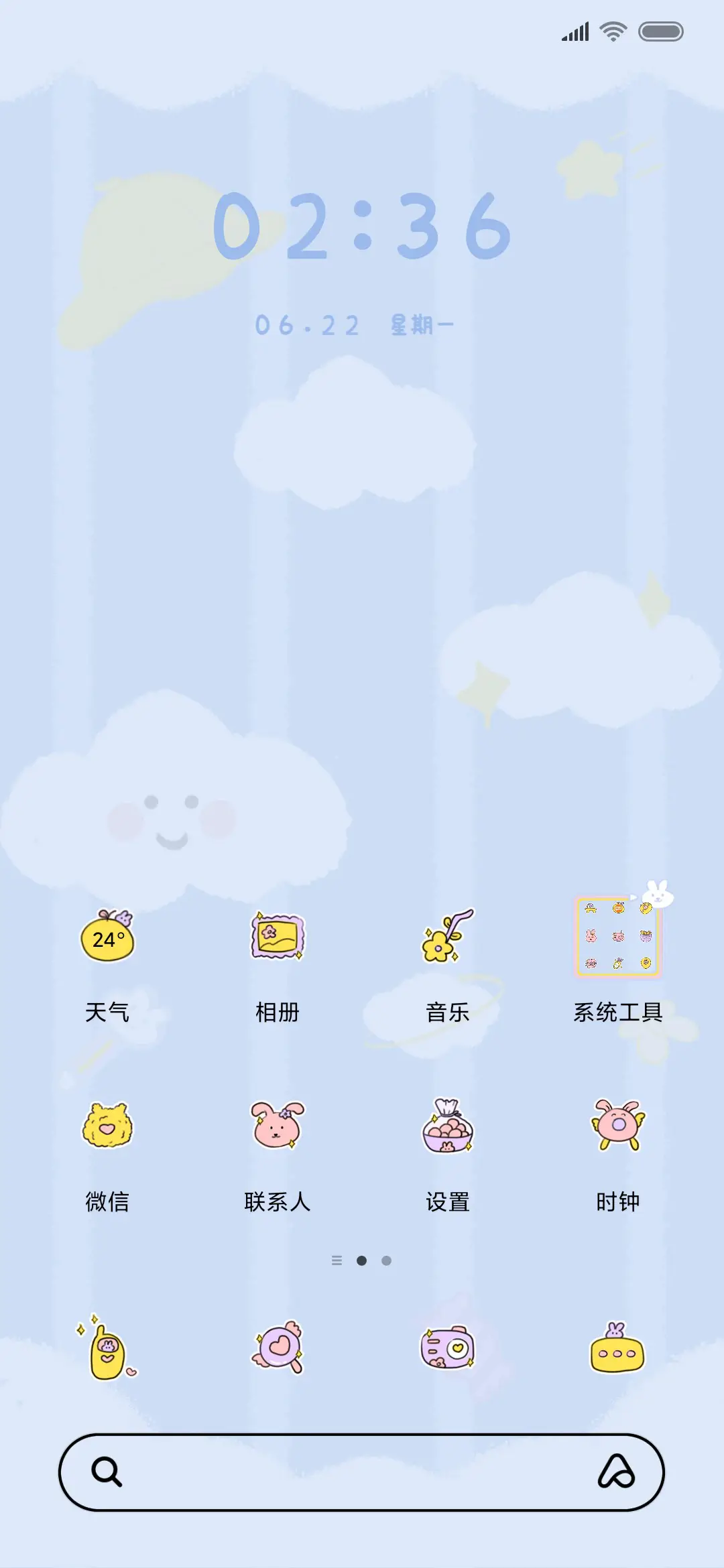Open the 联系人 contacts app
The width and height of the screenshot is (724, 1568).
(x=276, y=1126)
